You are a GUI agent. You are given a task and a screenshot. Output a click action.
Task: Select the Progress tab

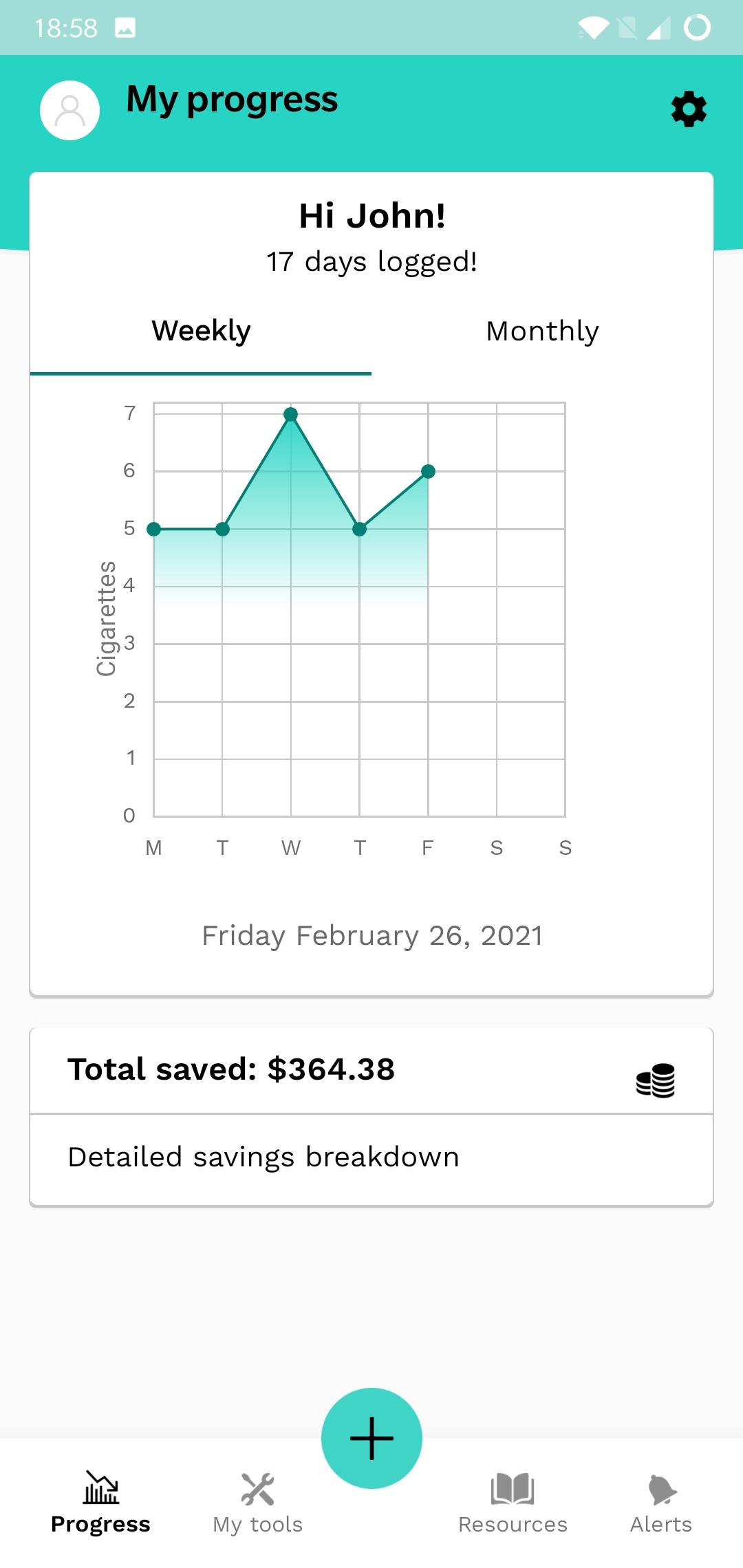(100, 1504)
